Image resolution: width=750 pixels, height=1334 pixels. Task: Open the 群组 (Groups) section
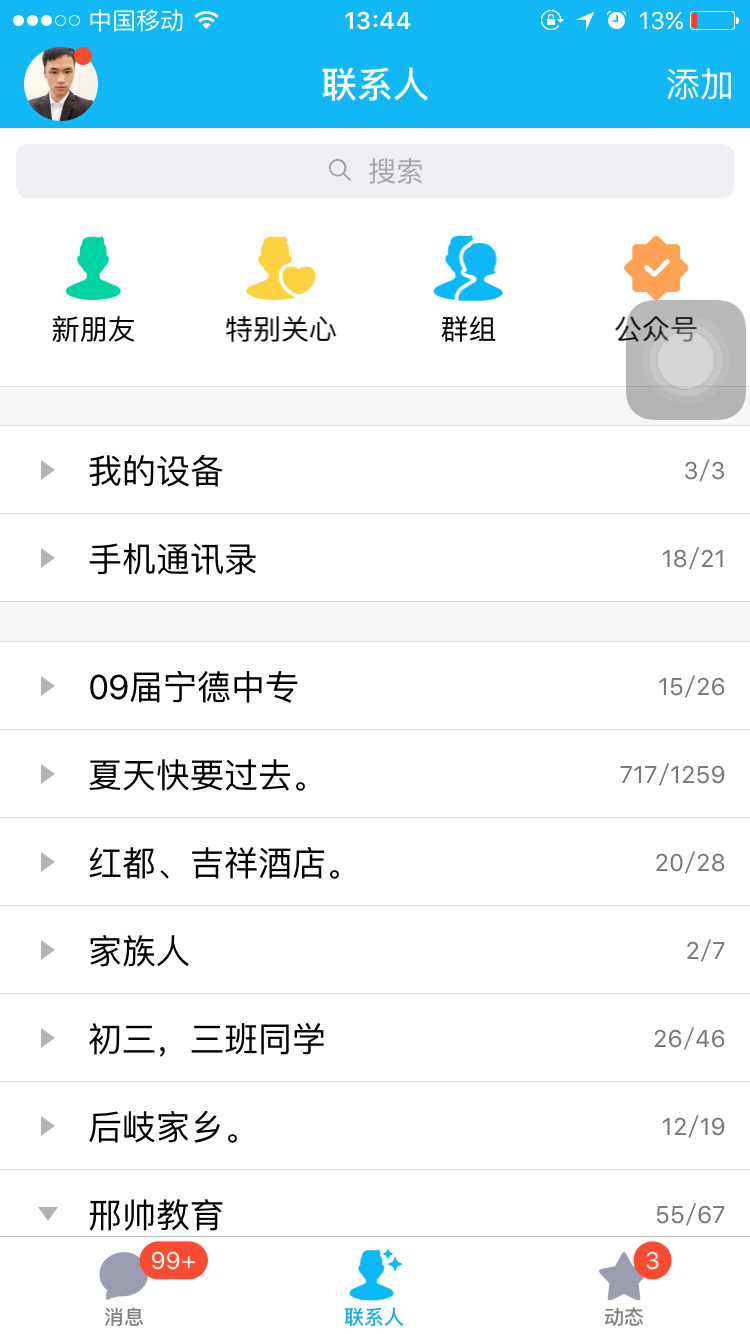[467, 285]
